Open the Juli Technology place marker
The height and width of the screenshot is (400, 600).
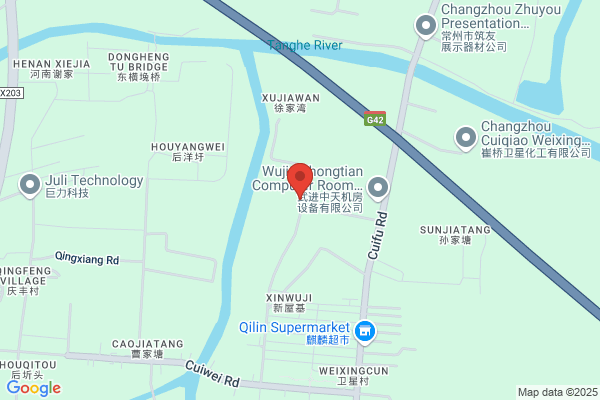[30, 186]
